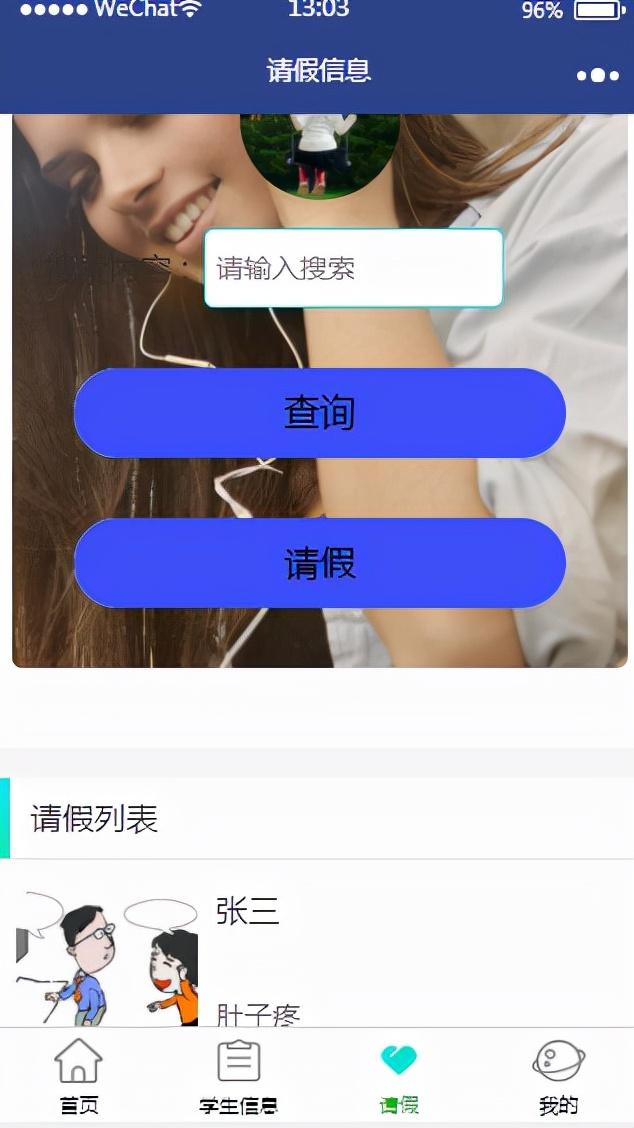Tap the 查询 button
The image size is (634, 1128).
tap(320, 413)
